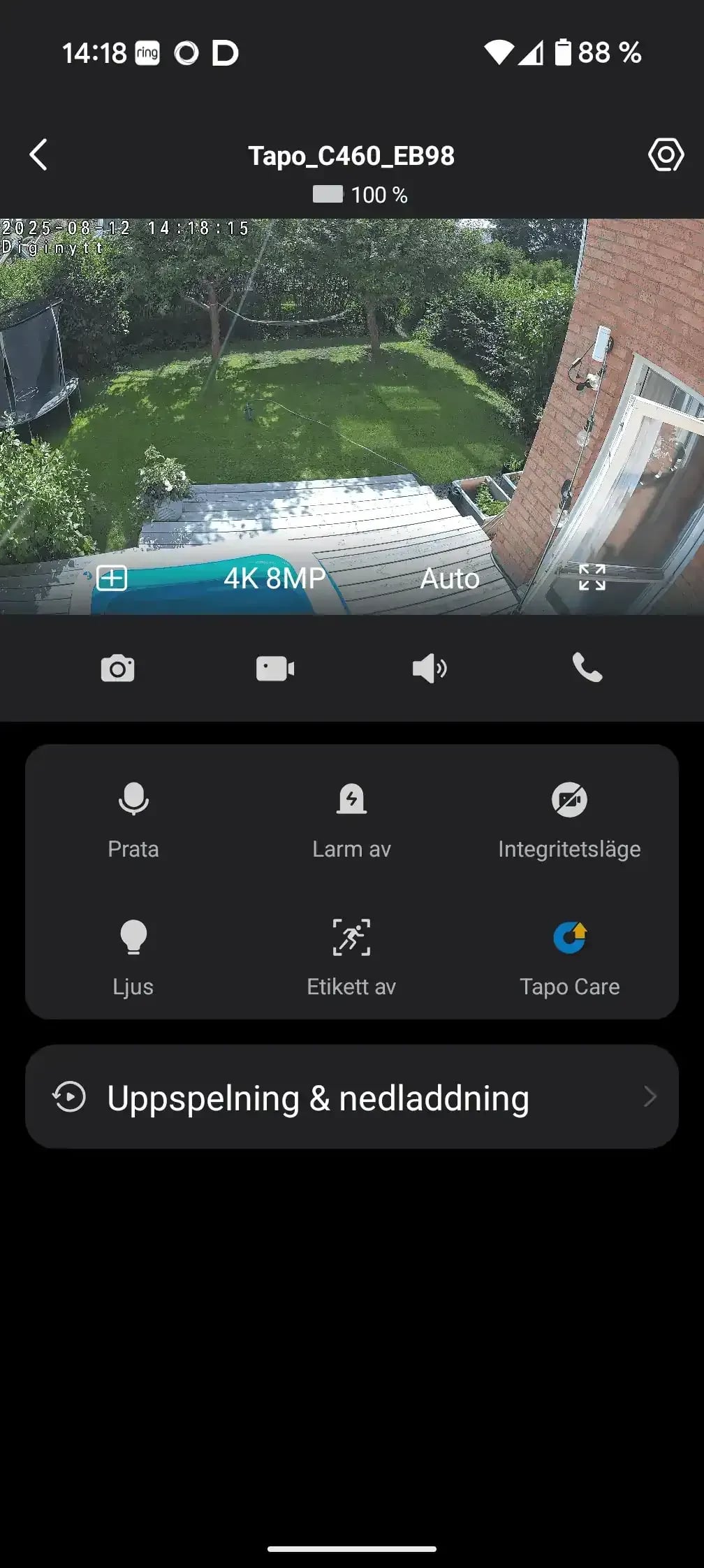Screen dimensions: 704x1568
Task: Start a voice call with the phone icon
Action: coord(587,668)
